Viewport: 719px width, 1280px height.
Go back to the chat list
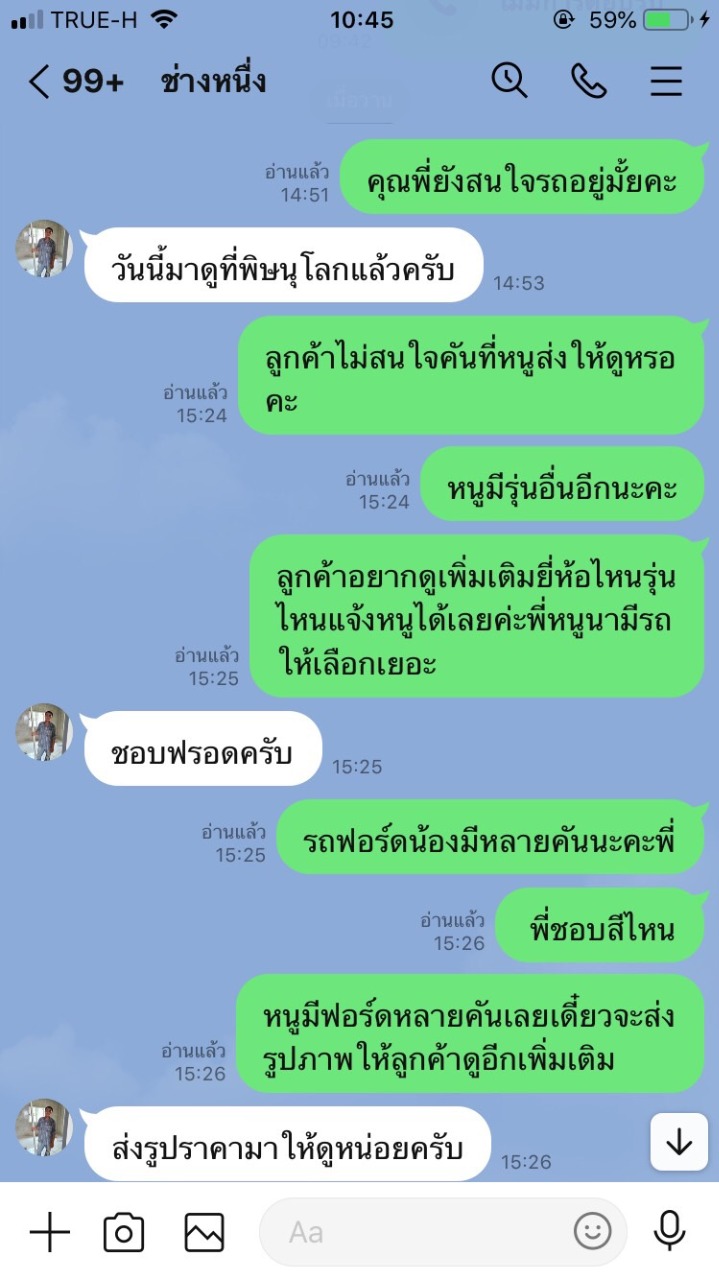[x=40, y=82]
